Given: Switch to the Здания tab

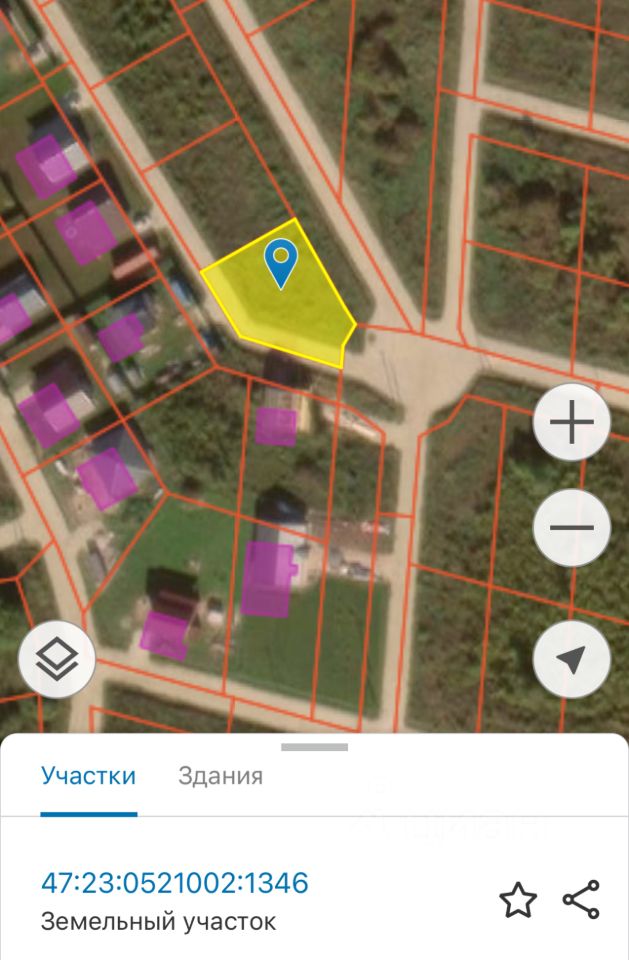Looking at the screenshot, I should pyautogui.click(x=220, y=776).
